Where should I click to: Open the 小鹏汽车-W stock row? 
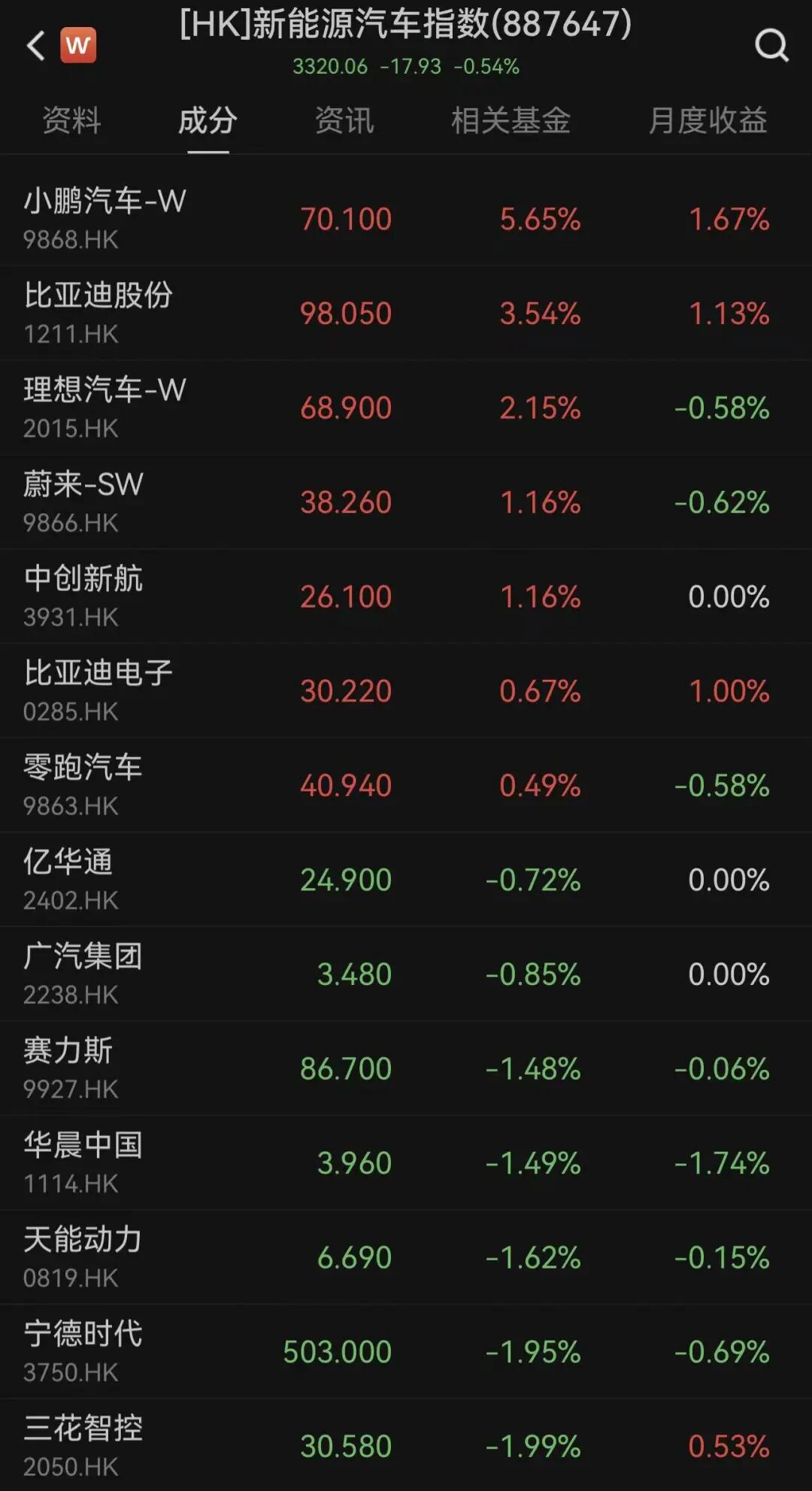point(105,218)
